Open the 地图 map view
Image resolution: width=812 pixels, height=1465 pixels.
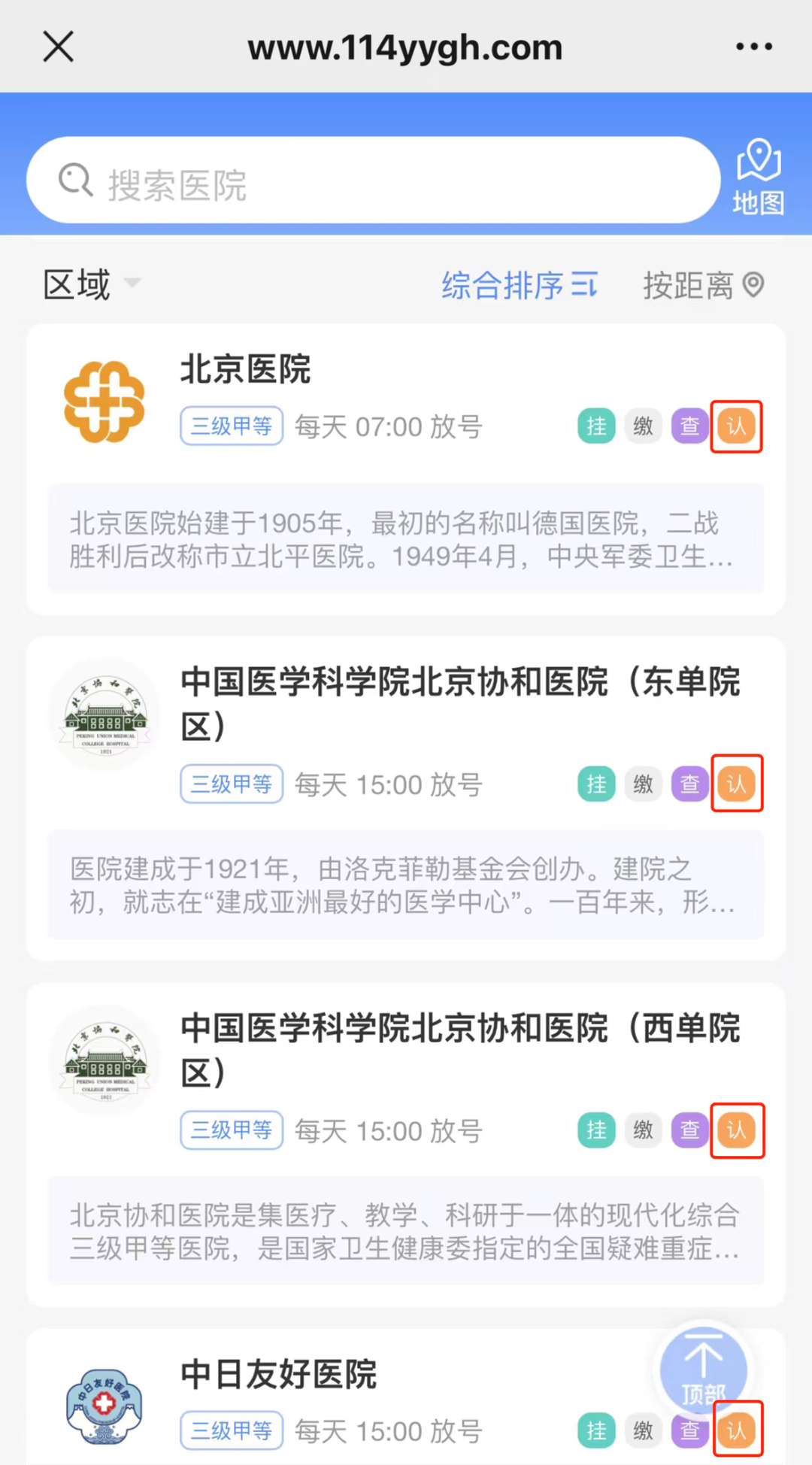coord(758,177)
